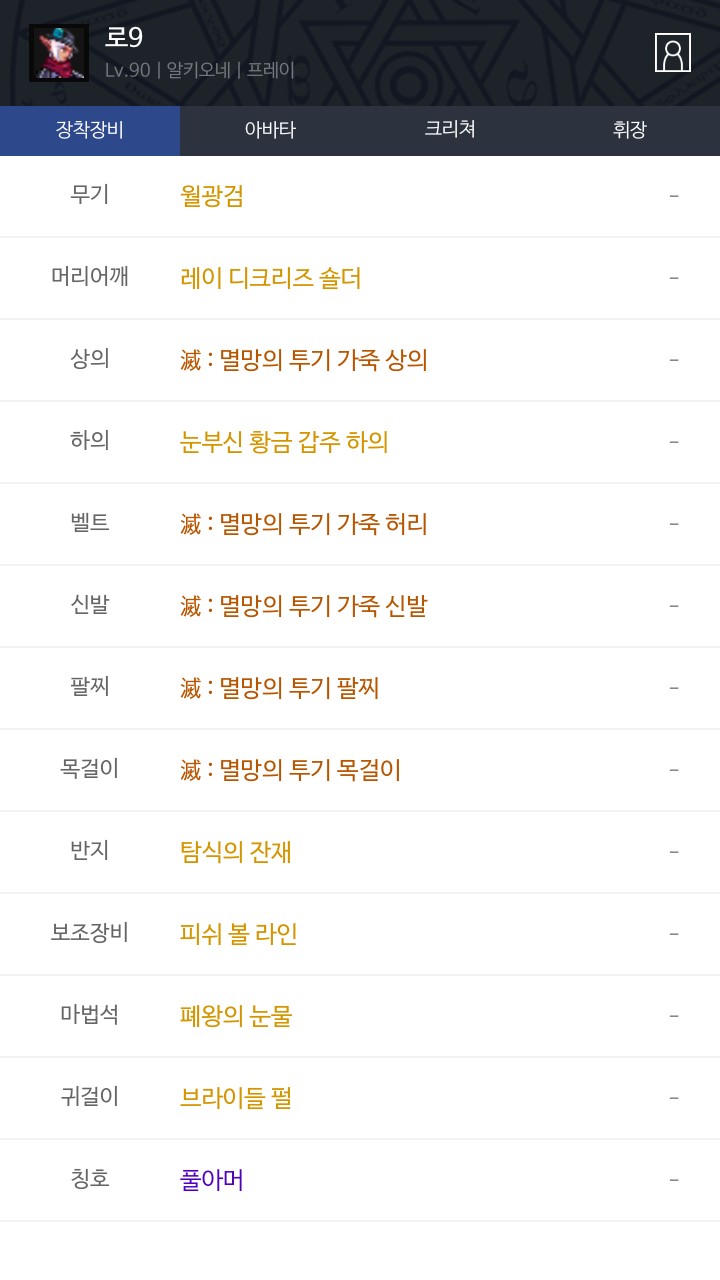This screenshot has height=1280, width=720.
Task: Tap the 로9 character avatar
Action: [59, 53]
